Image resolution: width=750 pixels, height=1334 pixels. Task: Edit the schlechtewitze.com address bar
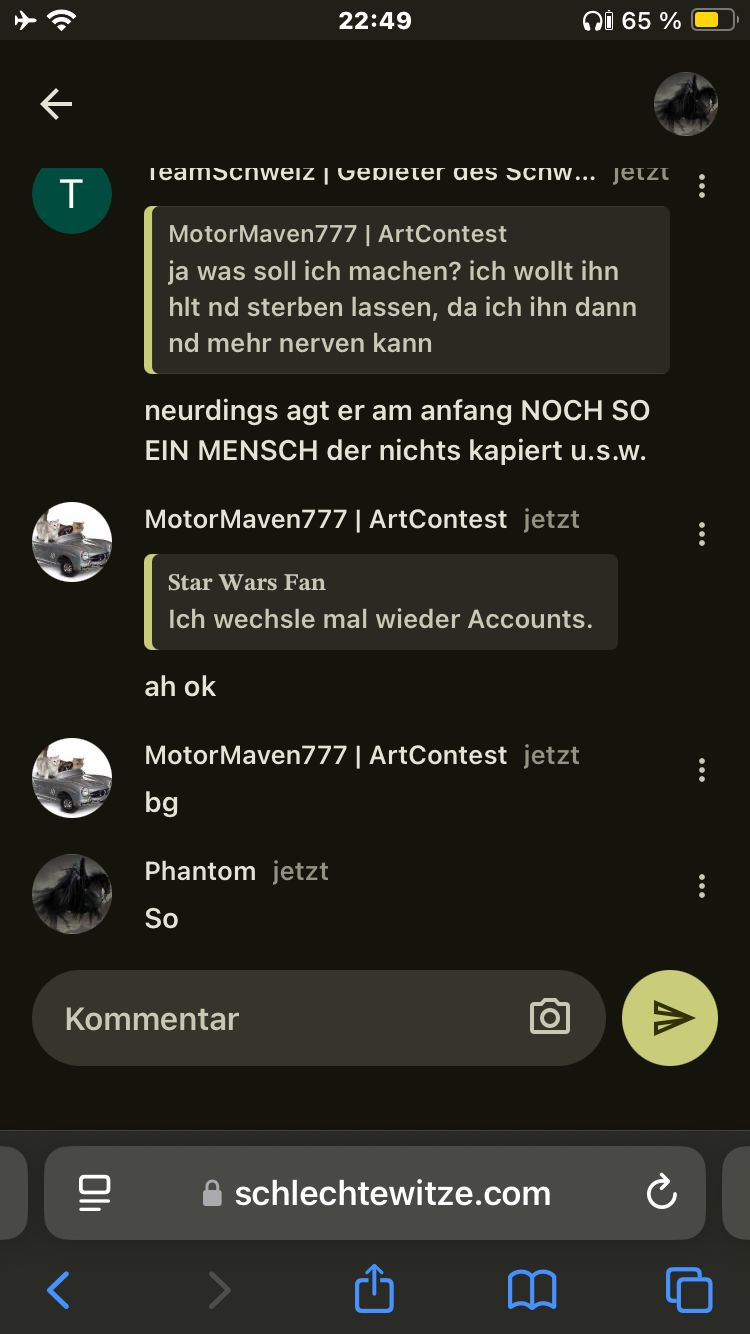point(392,1193)
